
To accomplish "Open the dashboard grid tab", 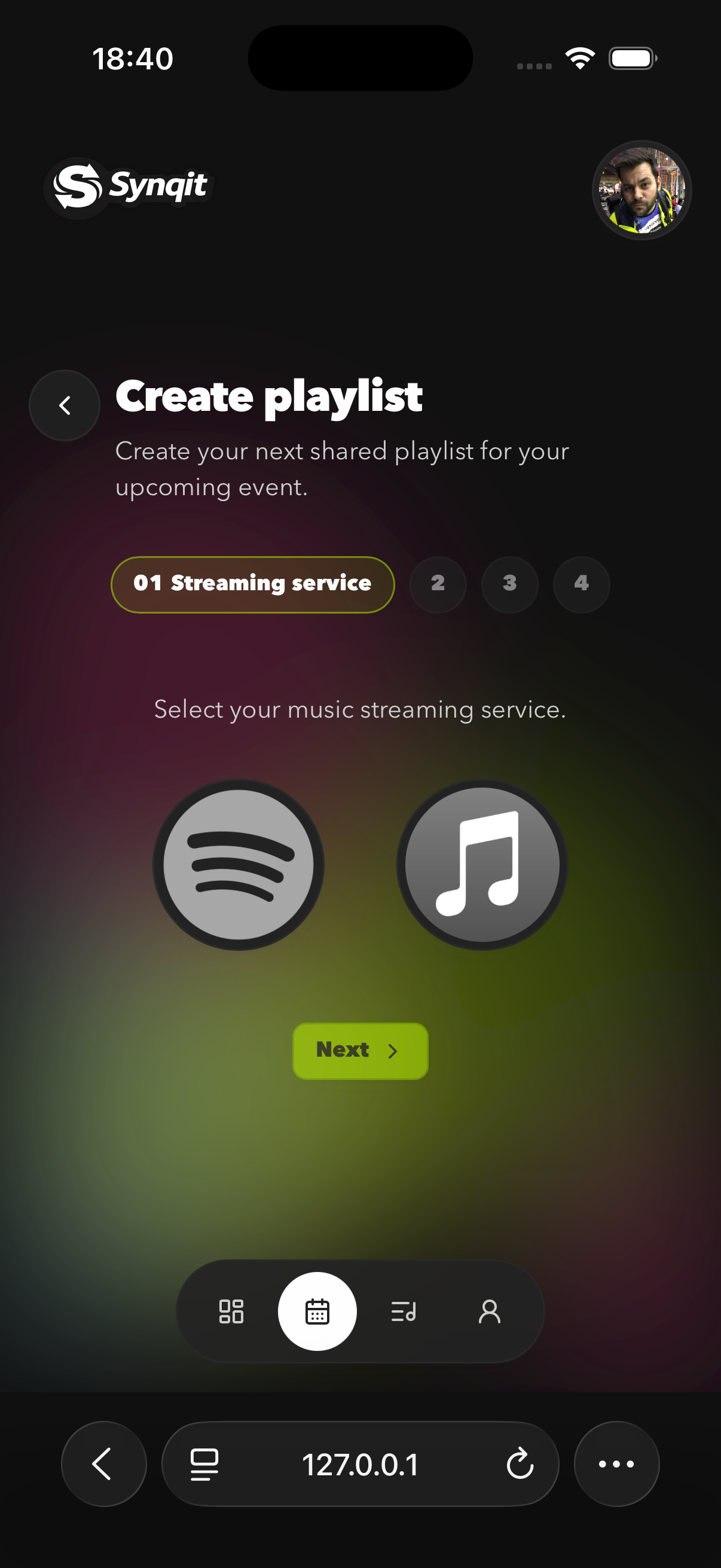I will click(231, 1311).
